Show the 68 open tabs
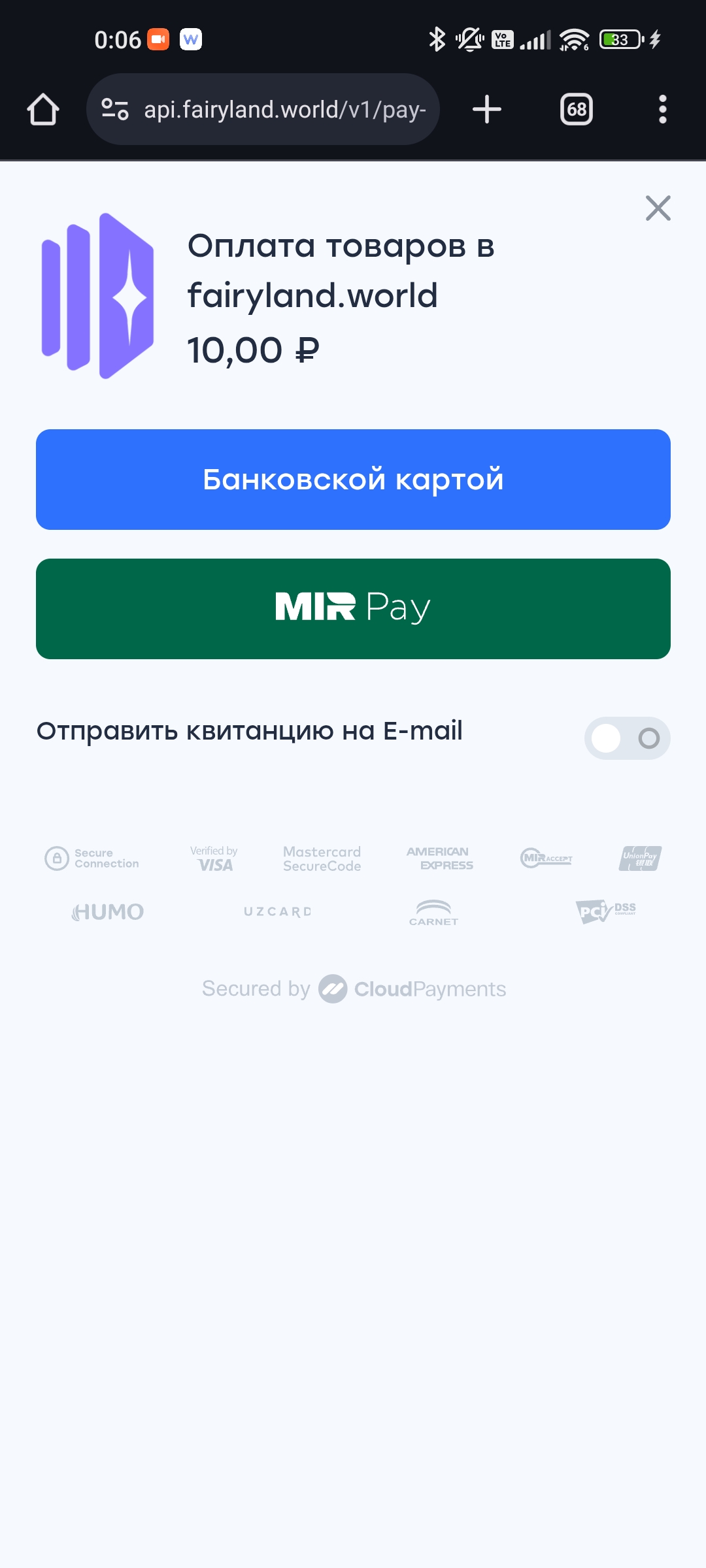Screen dimensions: 706x1568 click(x=576, y=109)
